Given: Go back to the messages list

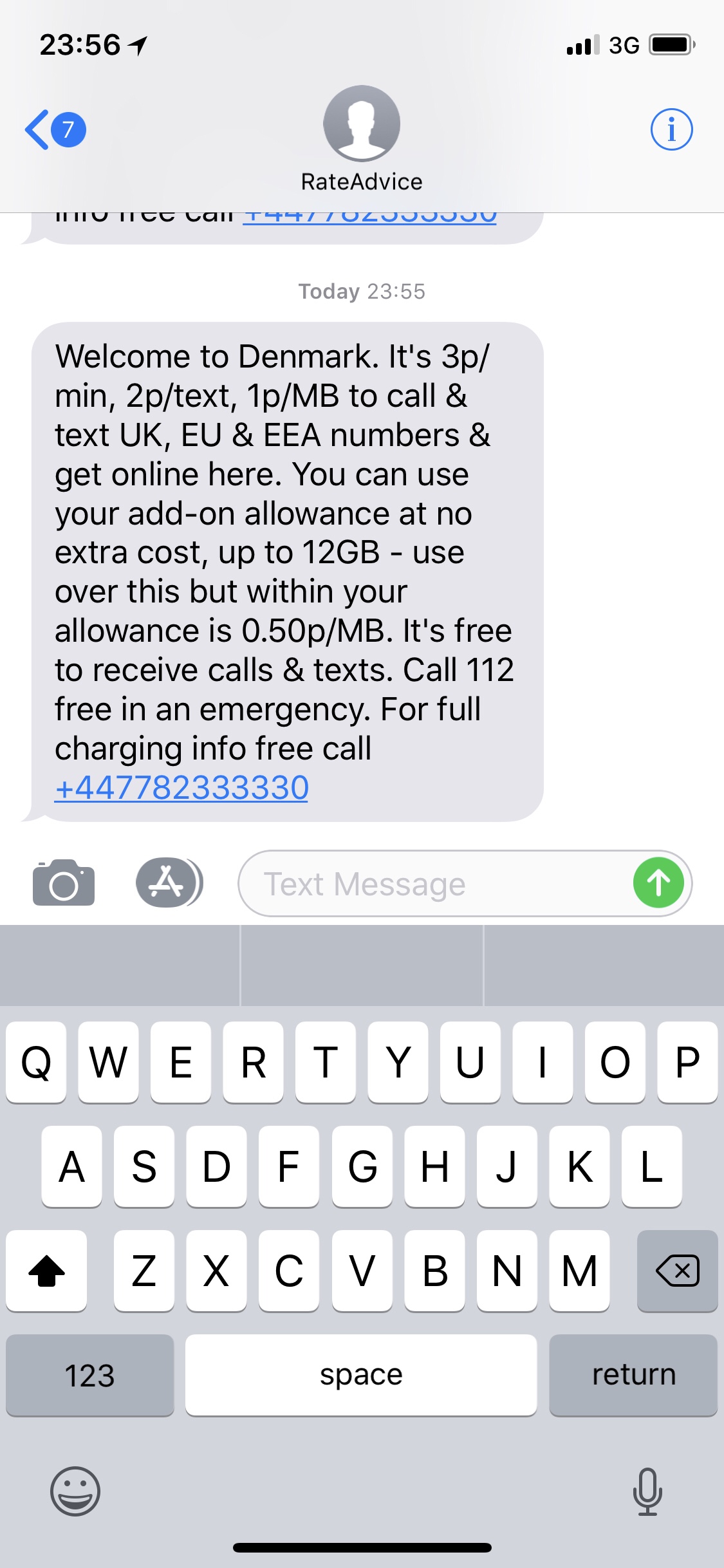Looking at the screenshot, I should 54,129.
